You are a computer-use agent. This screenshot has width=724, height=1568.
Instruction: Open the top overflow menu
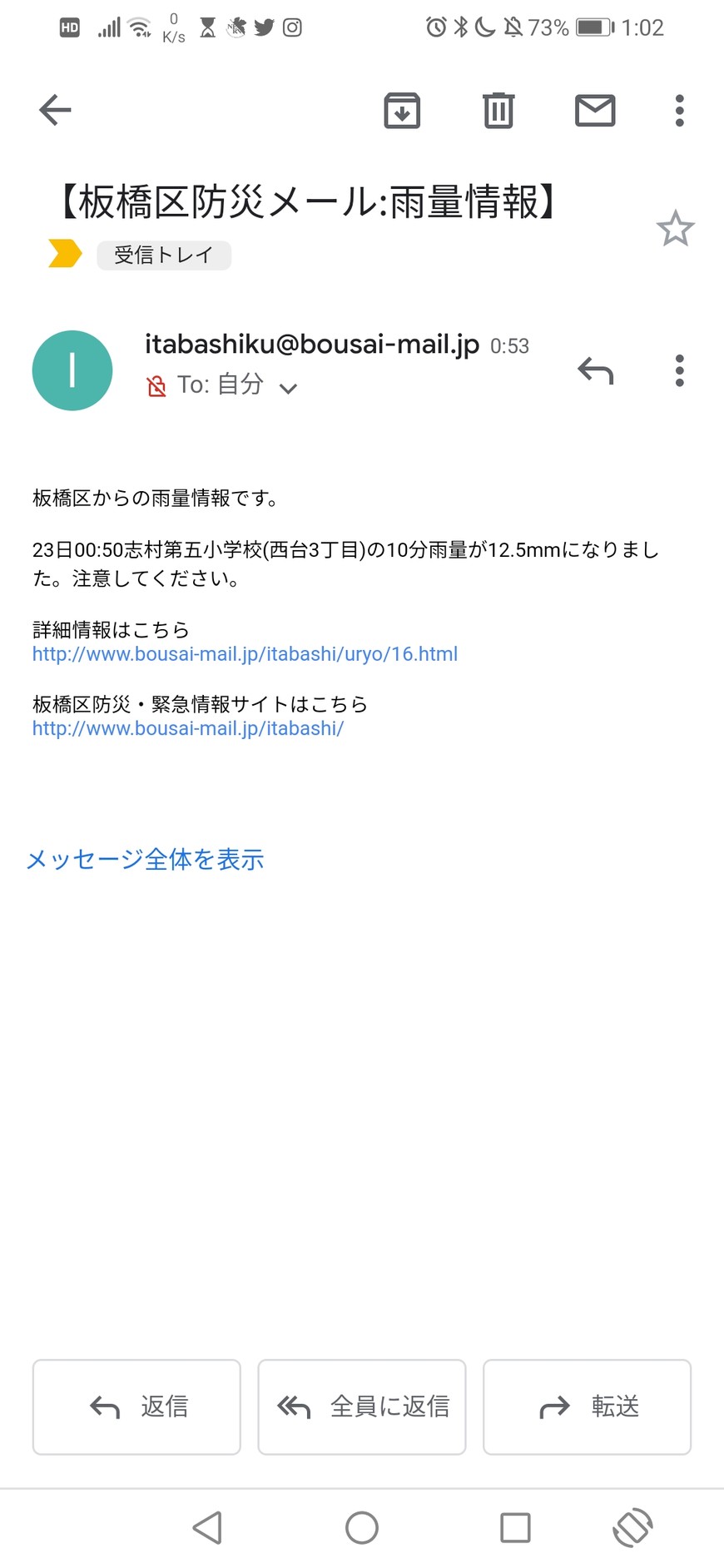pyautogui.click(x=679, y=110)
